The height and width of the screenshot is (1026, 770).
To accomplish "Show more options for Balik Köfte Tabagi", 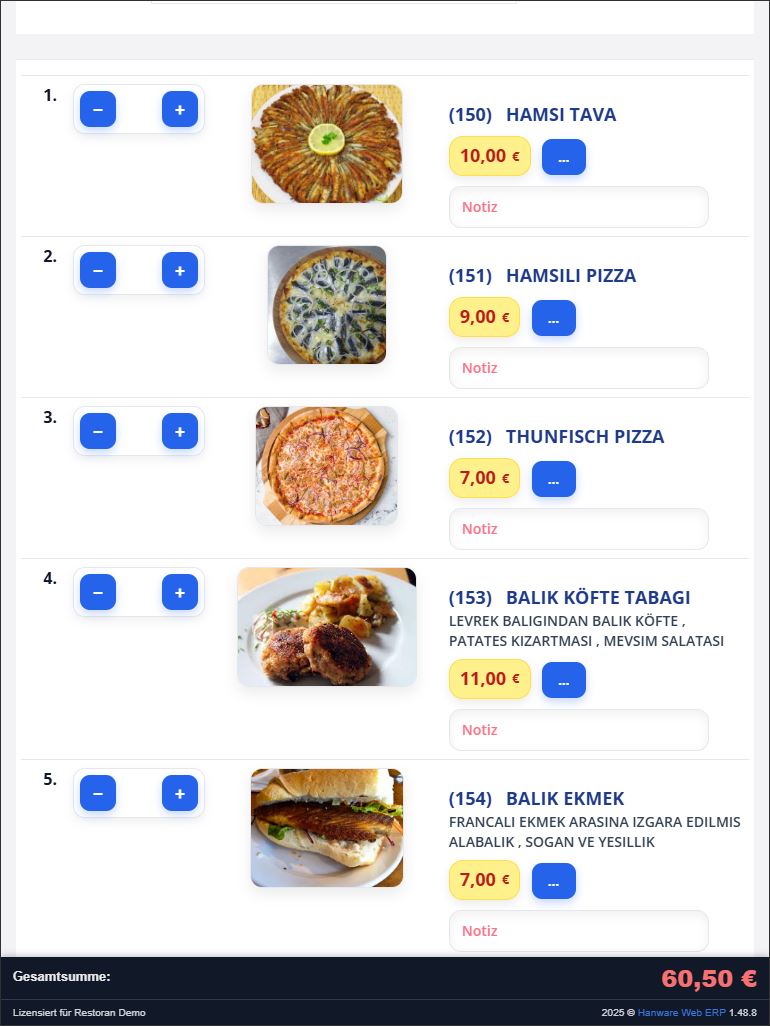I will pyautogui.click(x=564, y=680).
